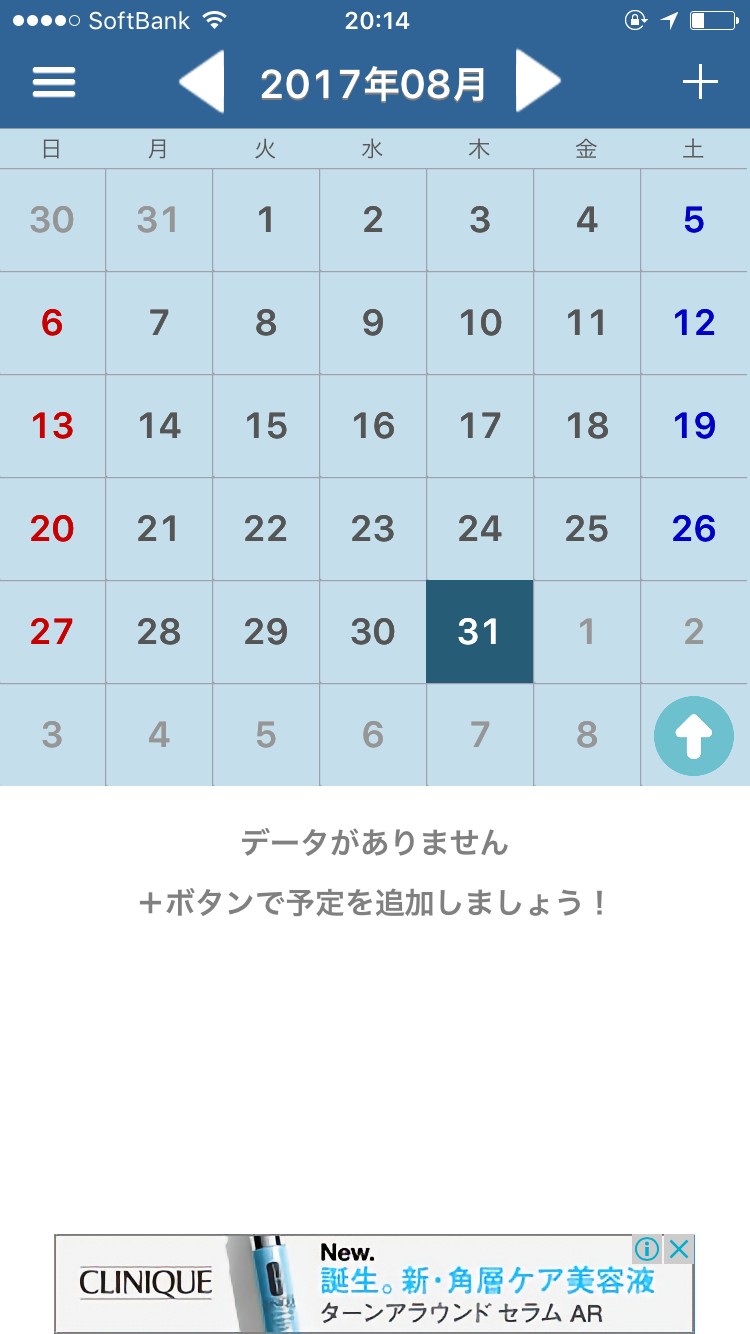Select August 5 on the calendar
Image resolution: width=750 pixels, height=1334 pixels.
coord(694,220)
